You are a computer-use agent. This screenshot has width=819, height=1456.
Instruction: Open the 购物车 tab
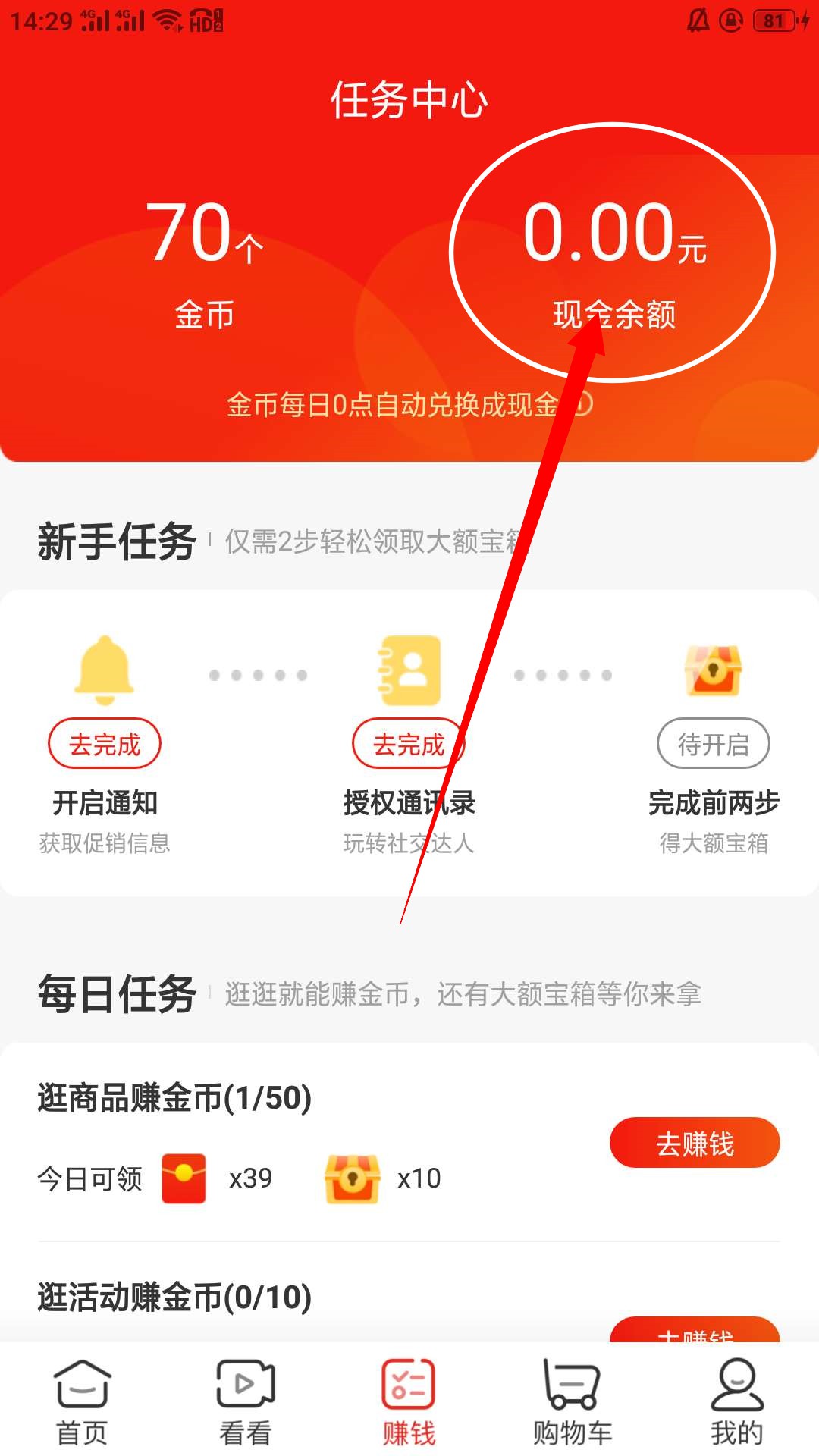coord(573,1403)
